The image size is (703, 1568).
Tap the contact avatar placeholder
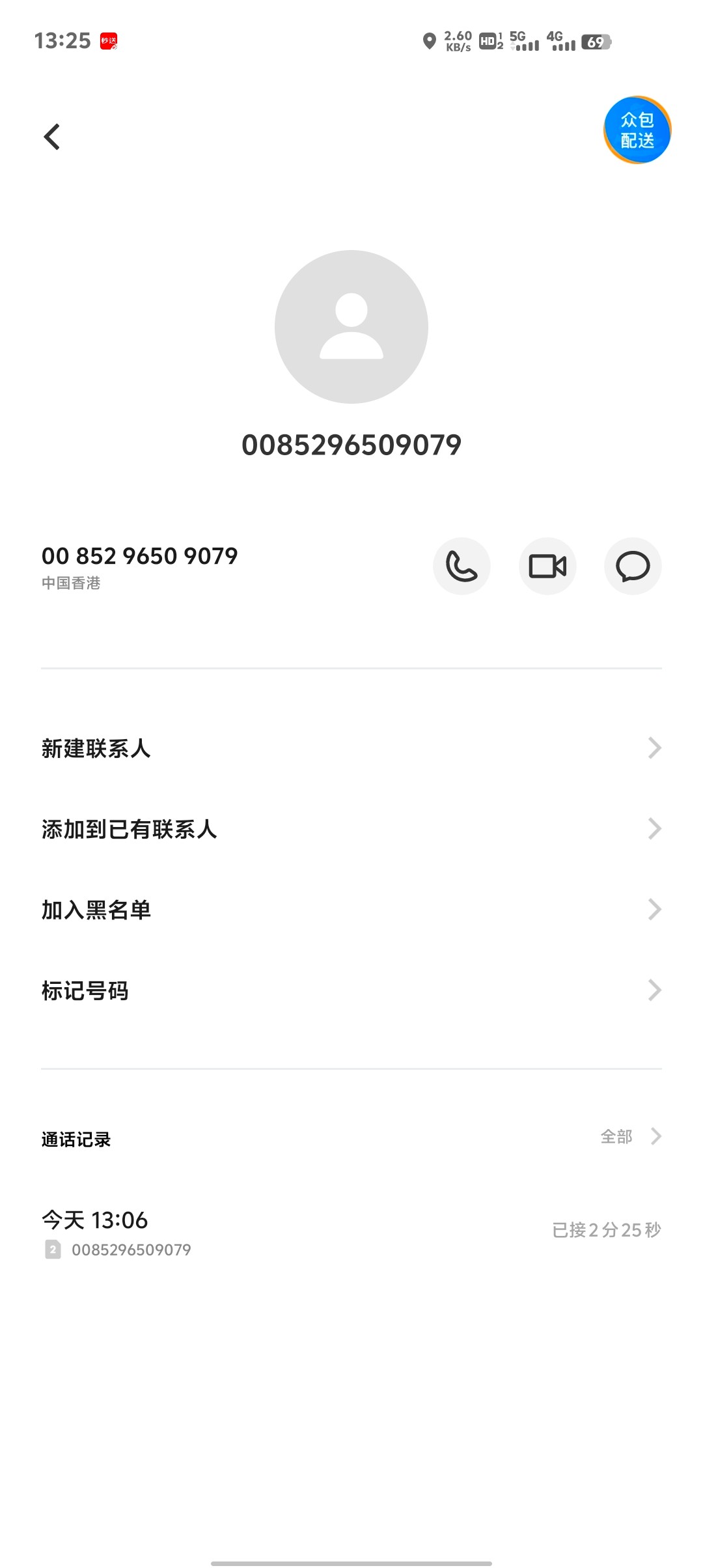click(x=351, y=327)
